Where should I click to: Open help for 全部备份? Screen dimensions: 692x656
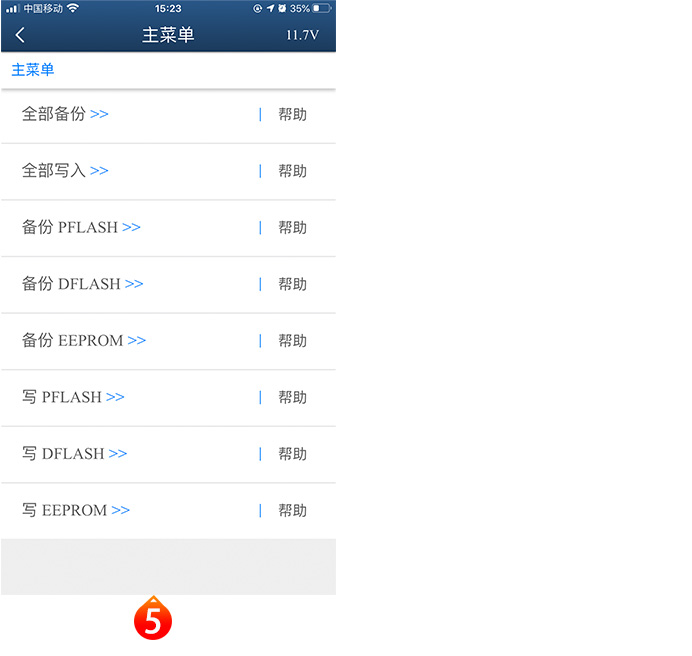292,114
